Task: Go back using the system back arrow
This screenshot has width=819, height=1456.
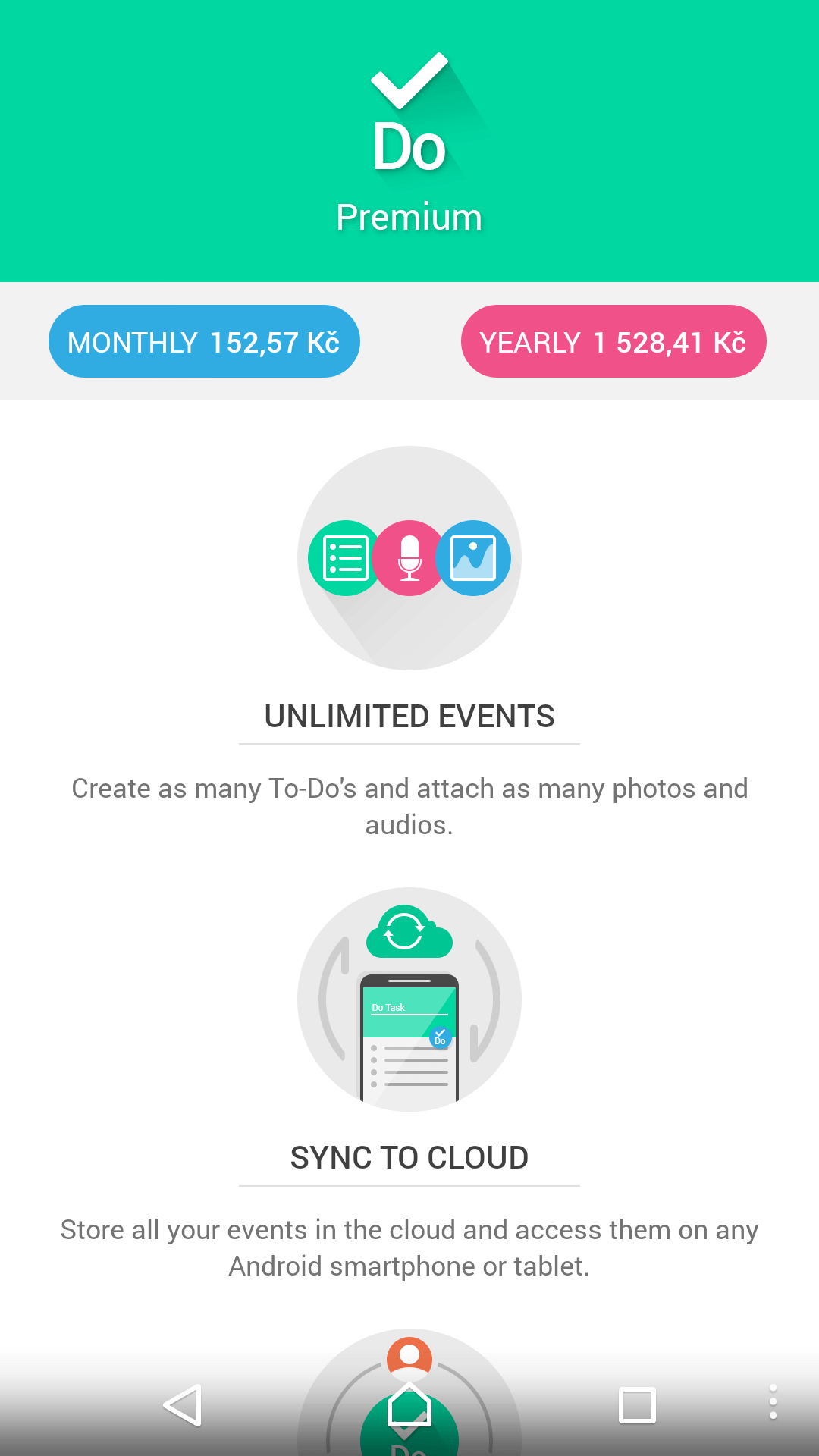Action: [x=183, y=1405]
